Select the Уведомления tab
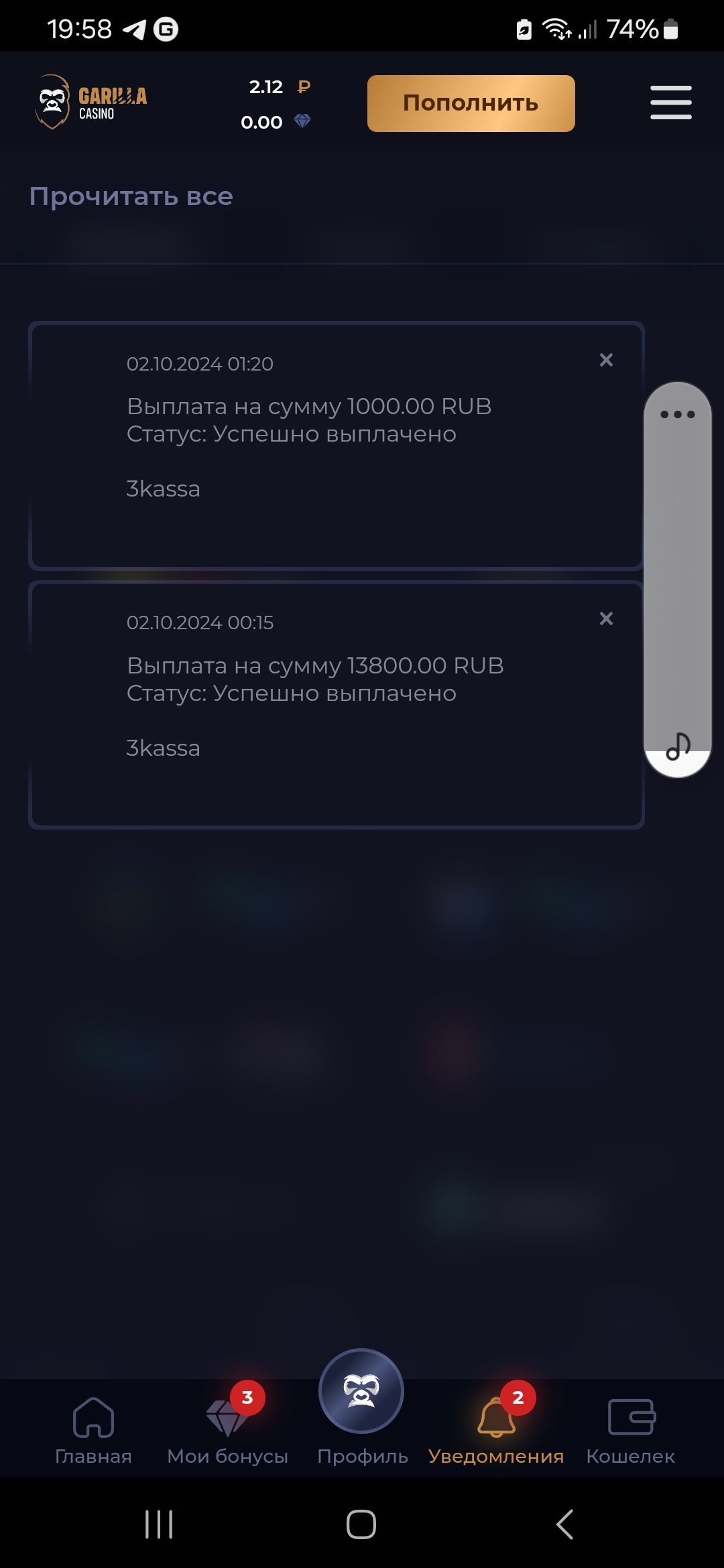 tap(496, 1431)
